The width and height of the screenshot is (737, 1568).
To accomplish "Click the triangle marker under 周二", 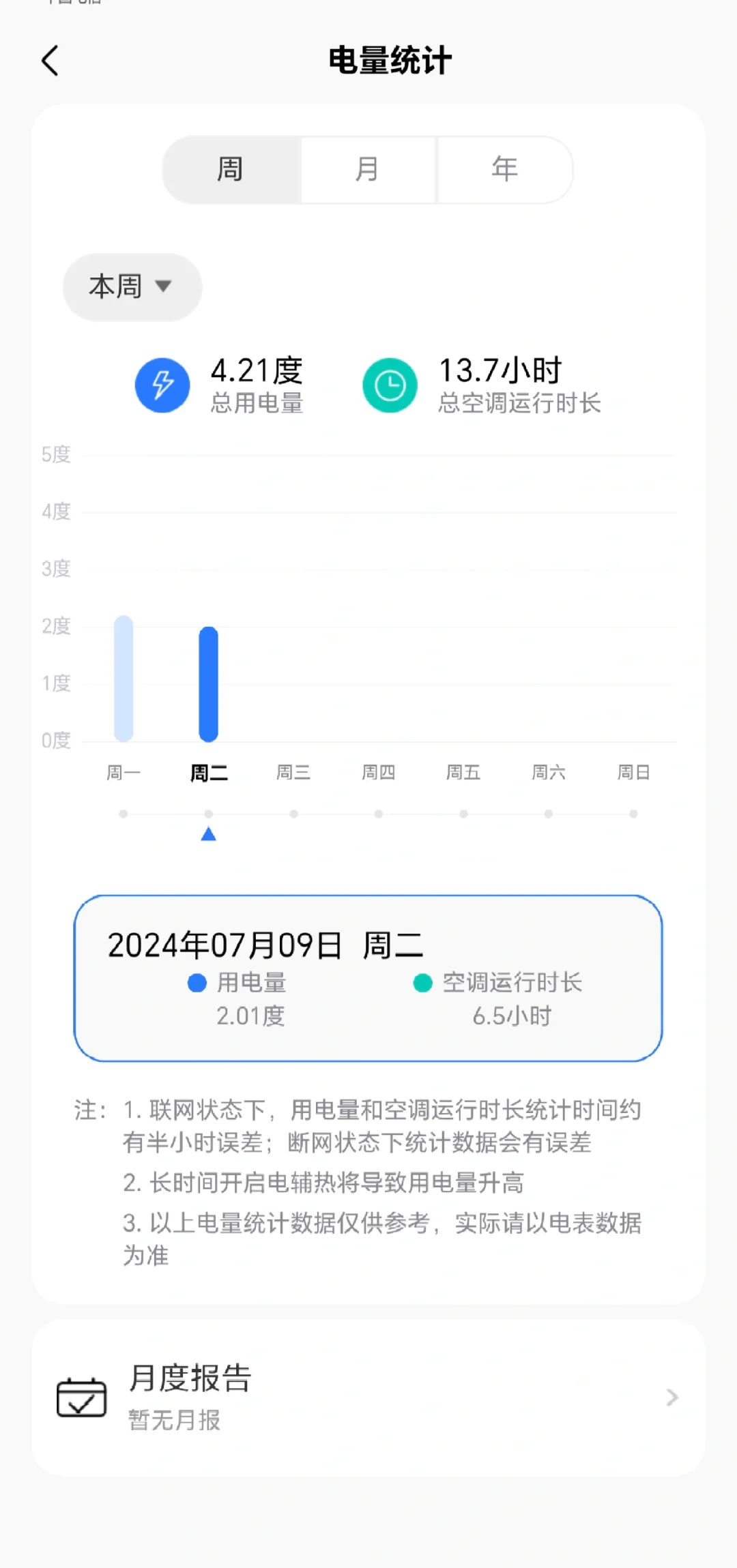I will click(x=209, y=833).
